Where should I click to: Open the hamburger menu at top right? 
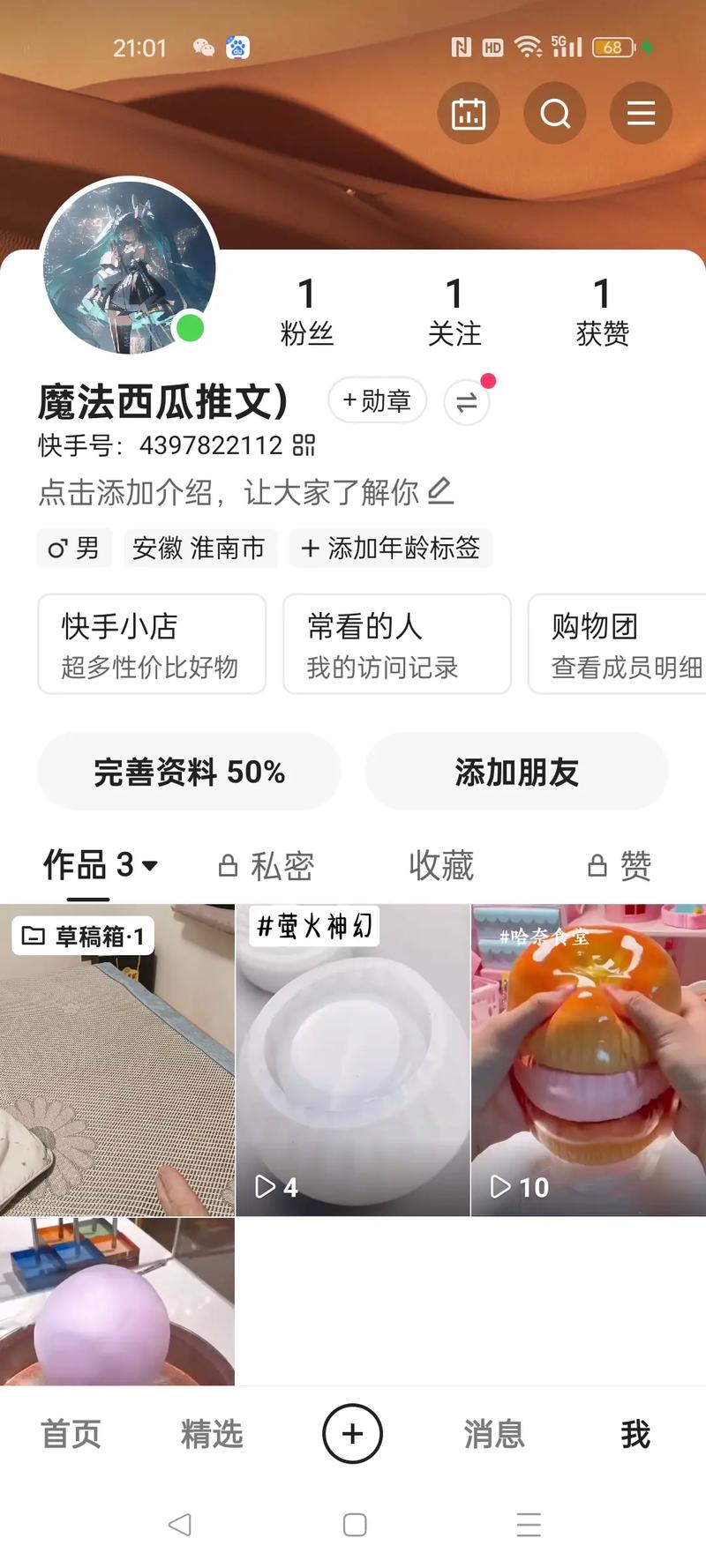click(x=641, y=113)
